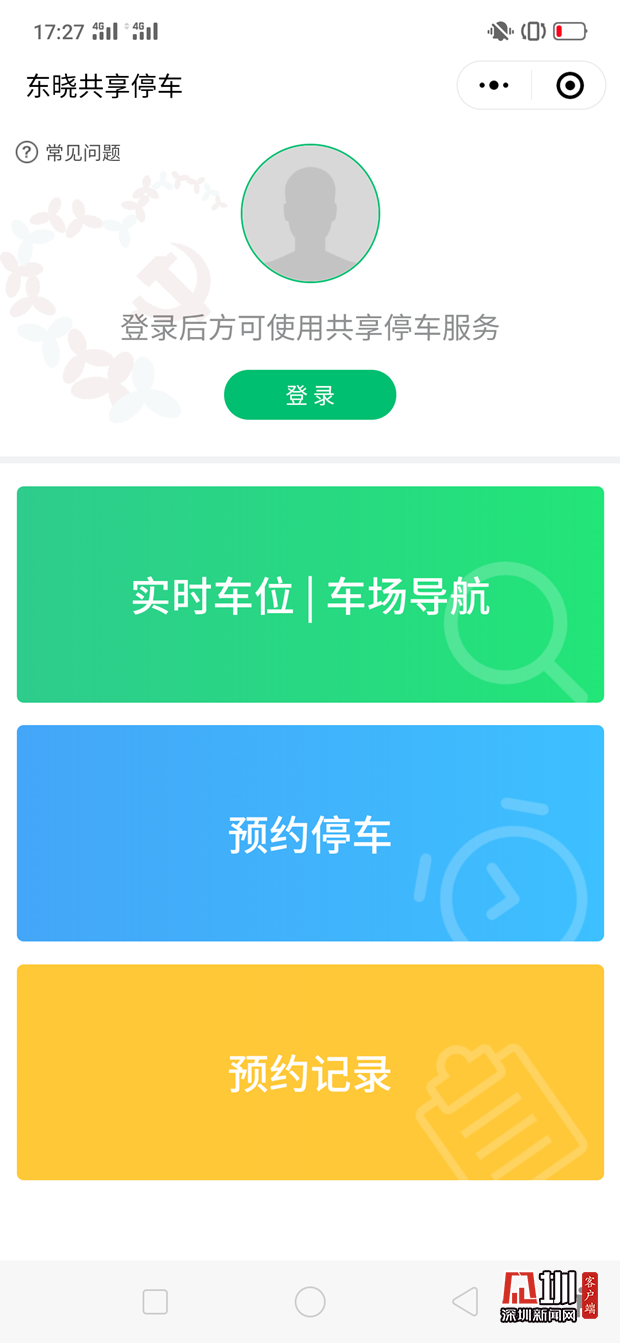Open the mini program's three-dot menu
620x1343 pixels.
(x=494, y=86)
